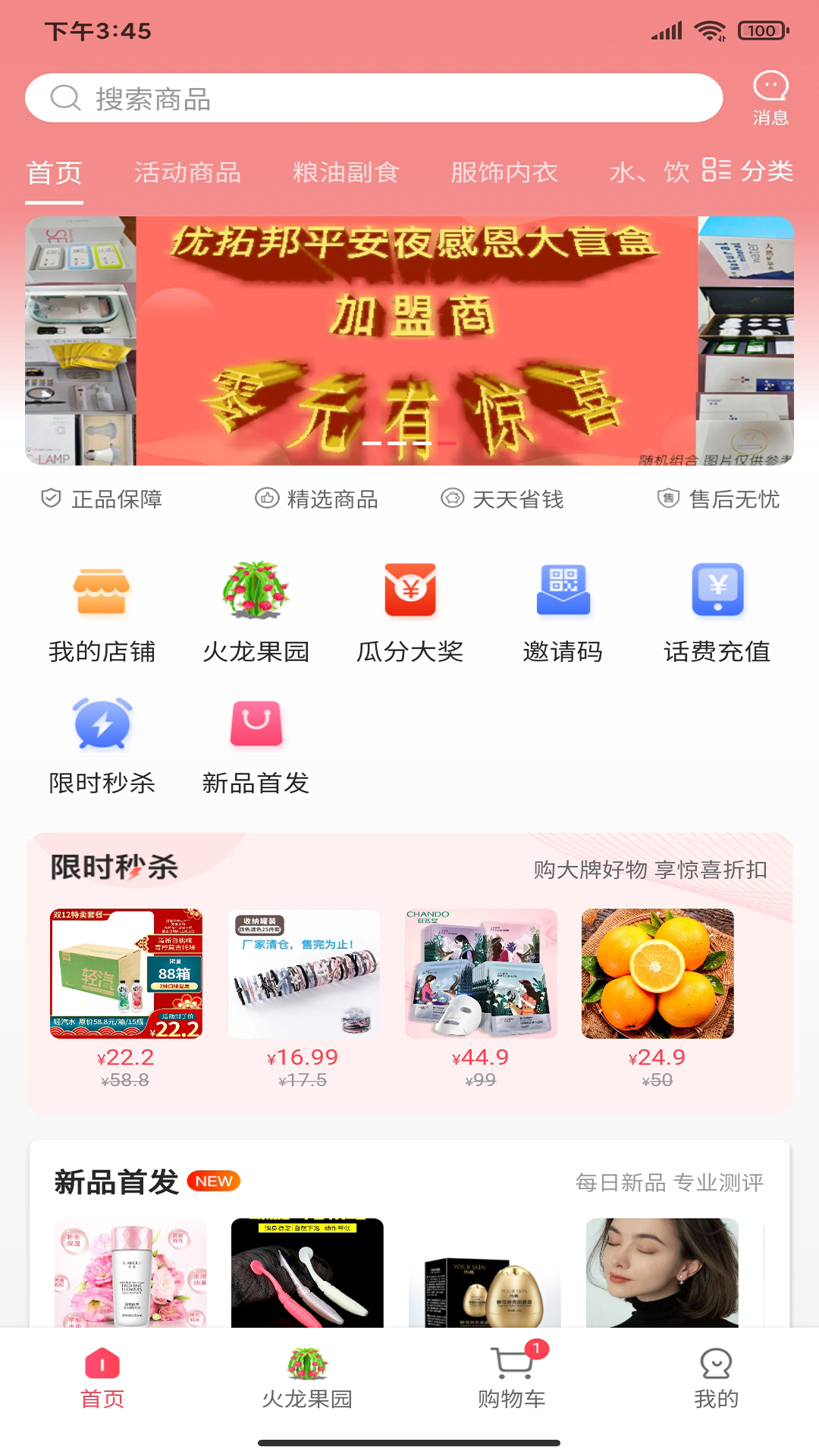This screenshot has width=819, height=1456.
Task: Go to 火龙果园 in bottom navigation
Action: pos(307,1379)
